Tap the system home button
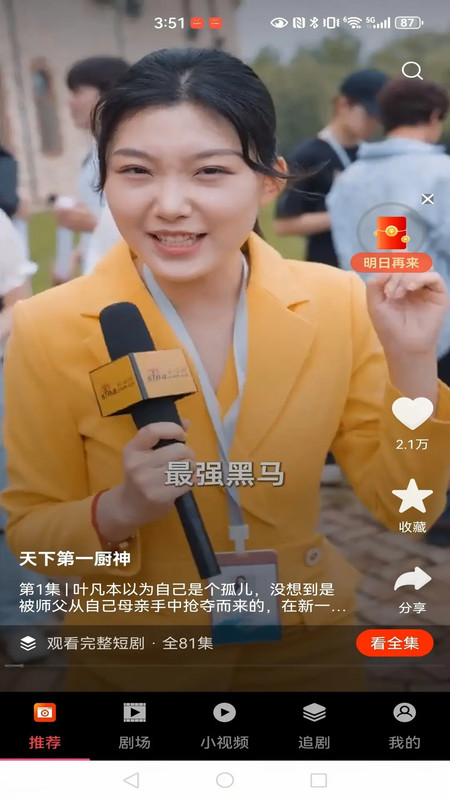This screenshot has height=800, width=450. click(225, 780)
